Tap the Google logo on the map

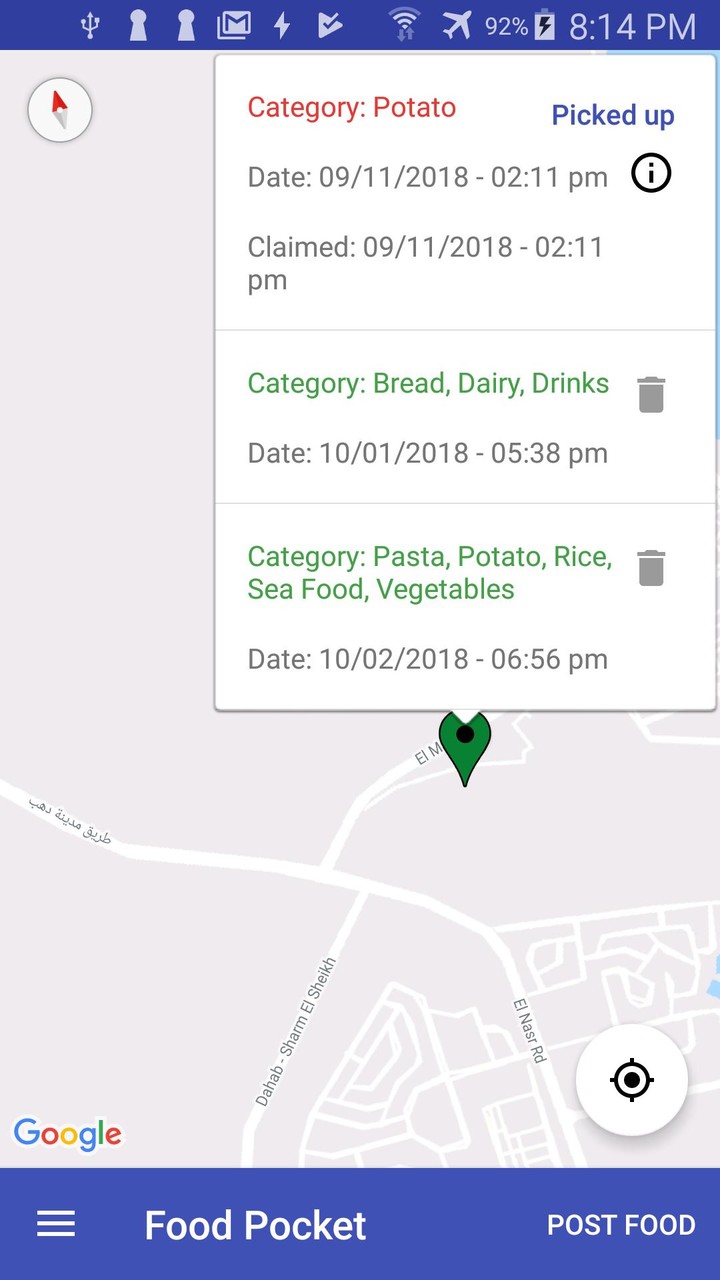pos(68,1135)
